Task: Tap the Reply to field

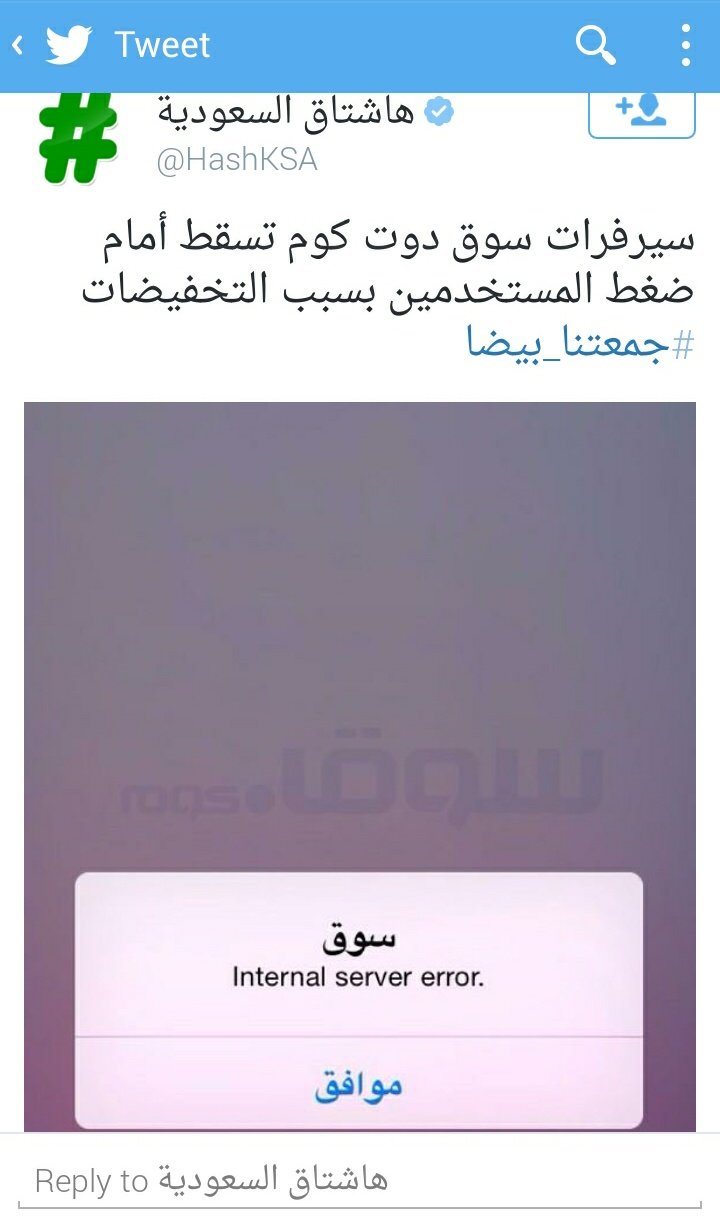Action: (360, 1180)
